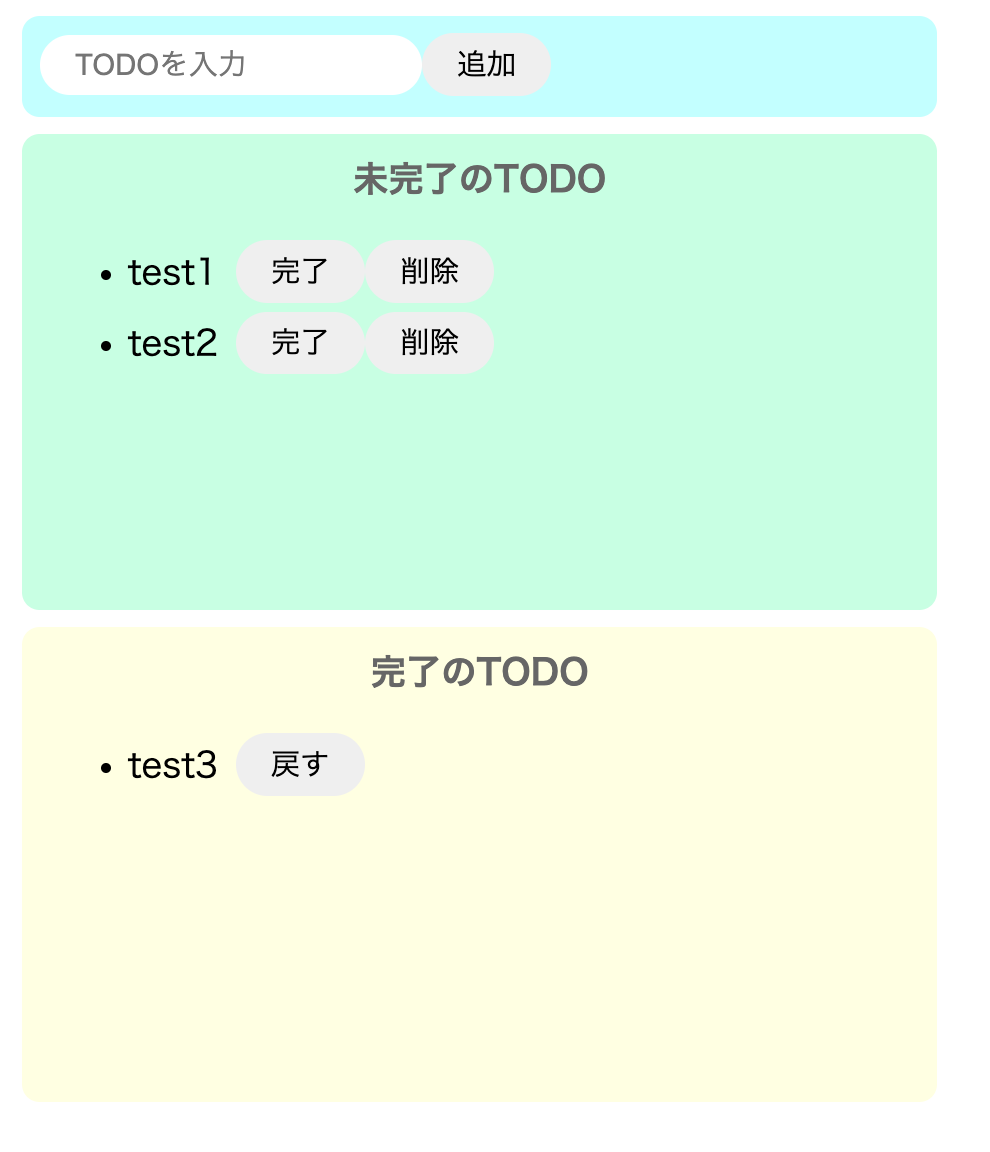Click the 完了のTODO heading
This screenshot has height=1152, width=990.
click(x=480, y=671)
